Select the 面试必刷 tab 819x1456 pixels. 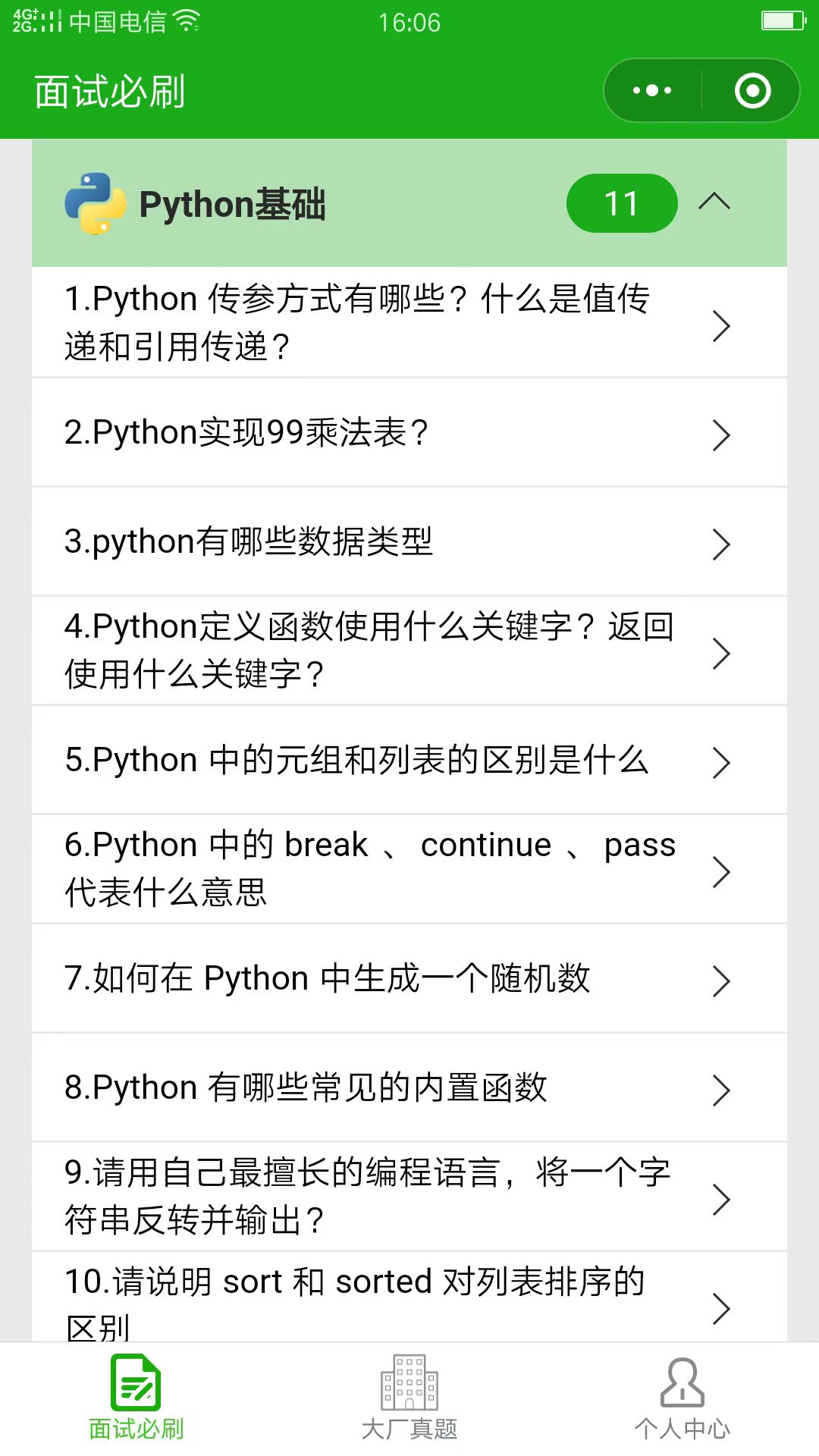click(x=136, y=1399)
